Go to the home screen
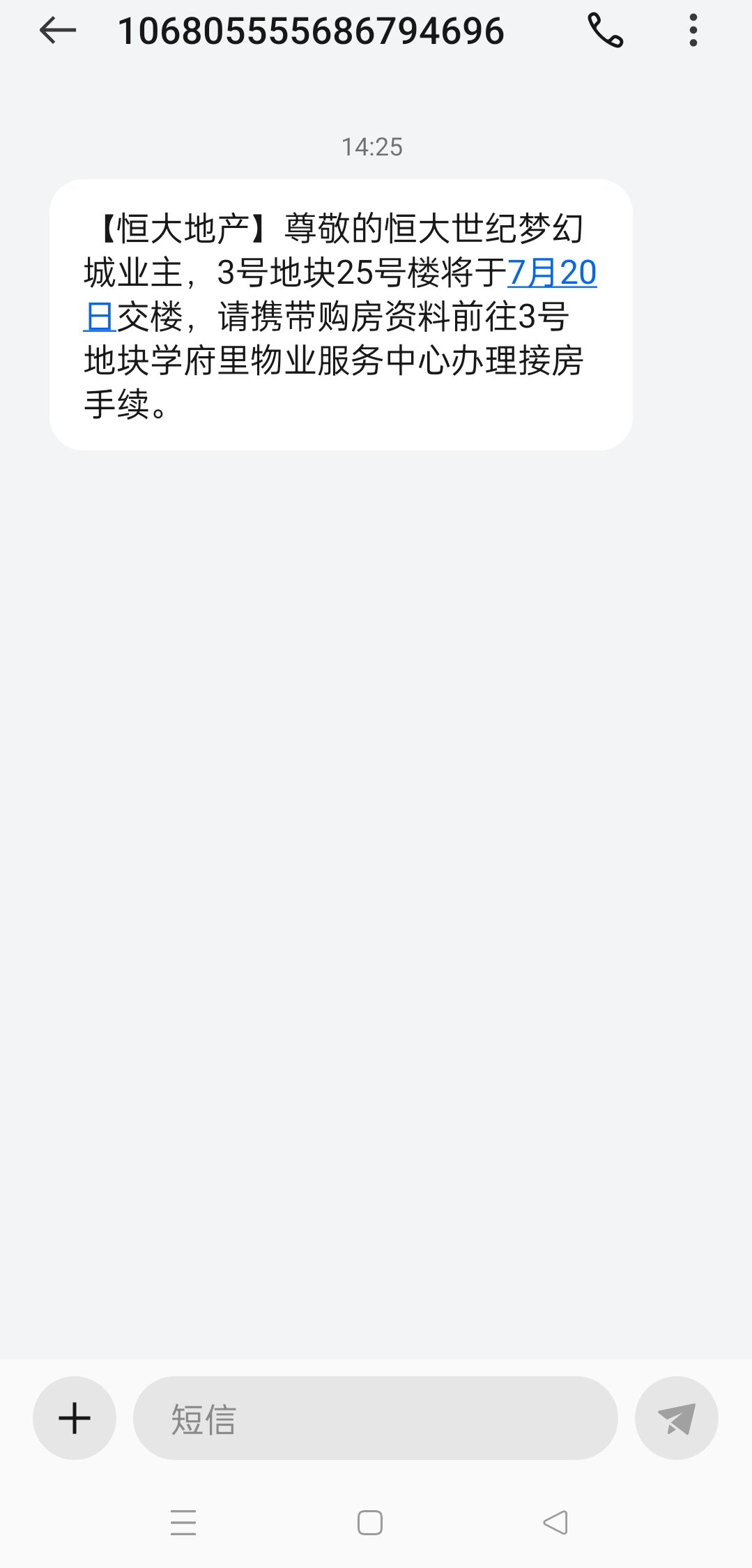The width and height of the screenshot is (752, 1568). (370, 1522)
